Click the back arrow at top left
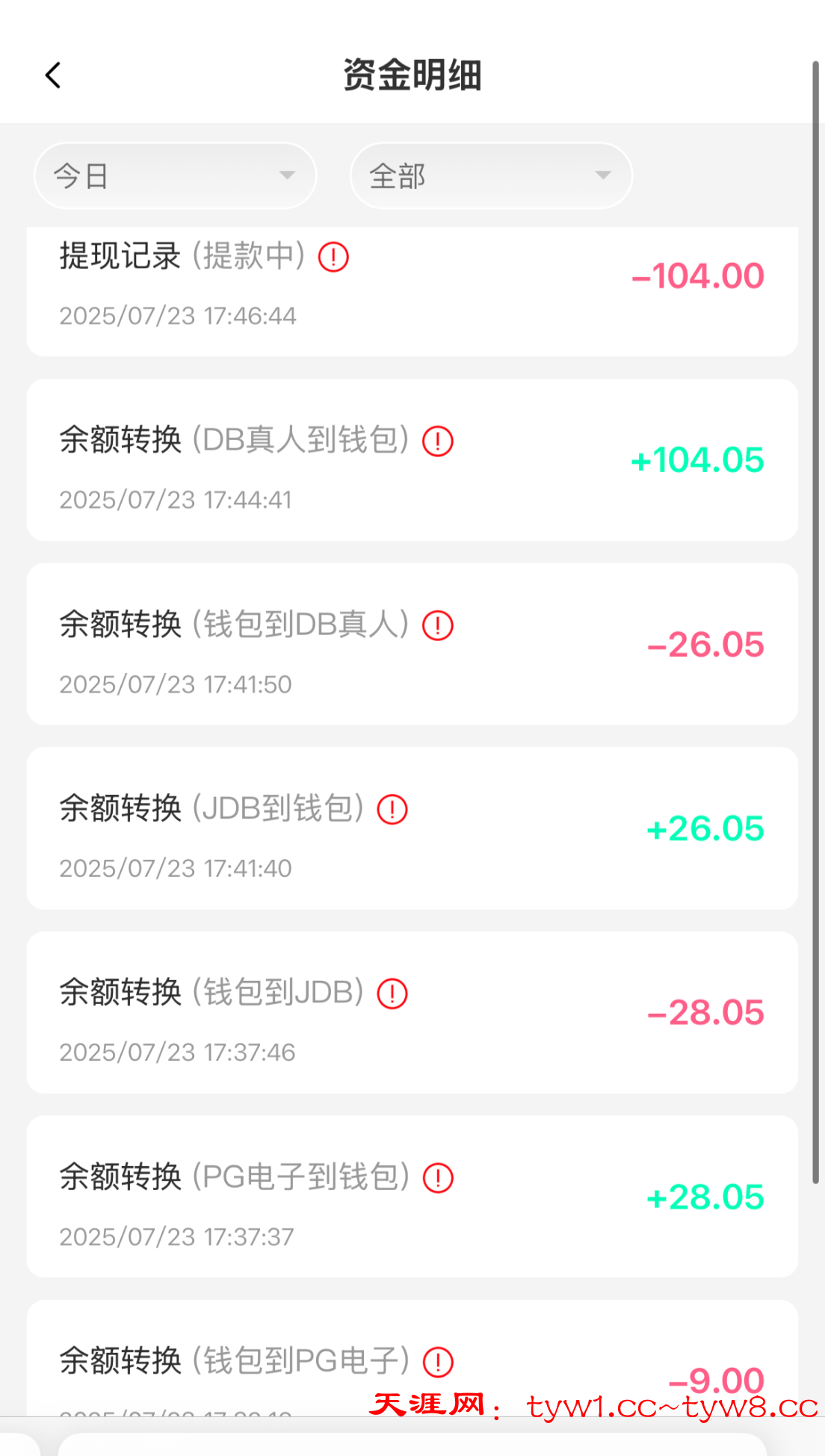Screen dimensions: 825x1456 pyautogui.click(x=52, y=75)
